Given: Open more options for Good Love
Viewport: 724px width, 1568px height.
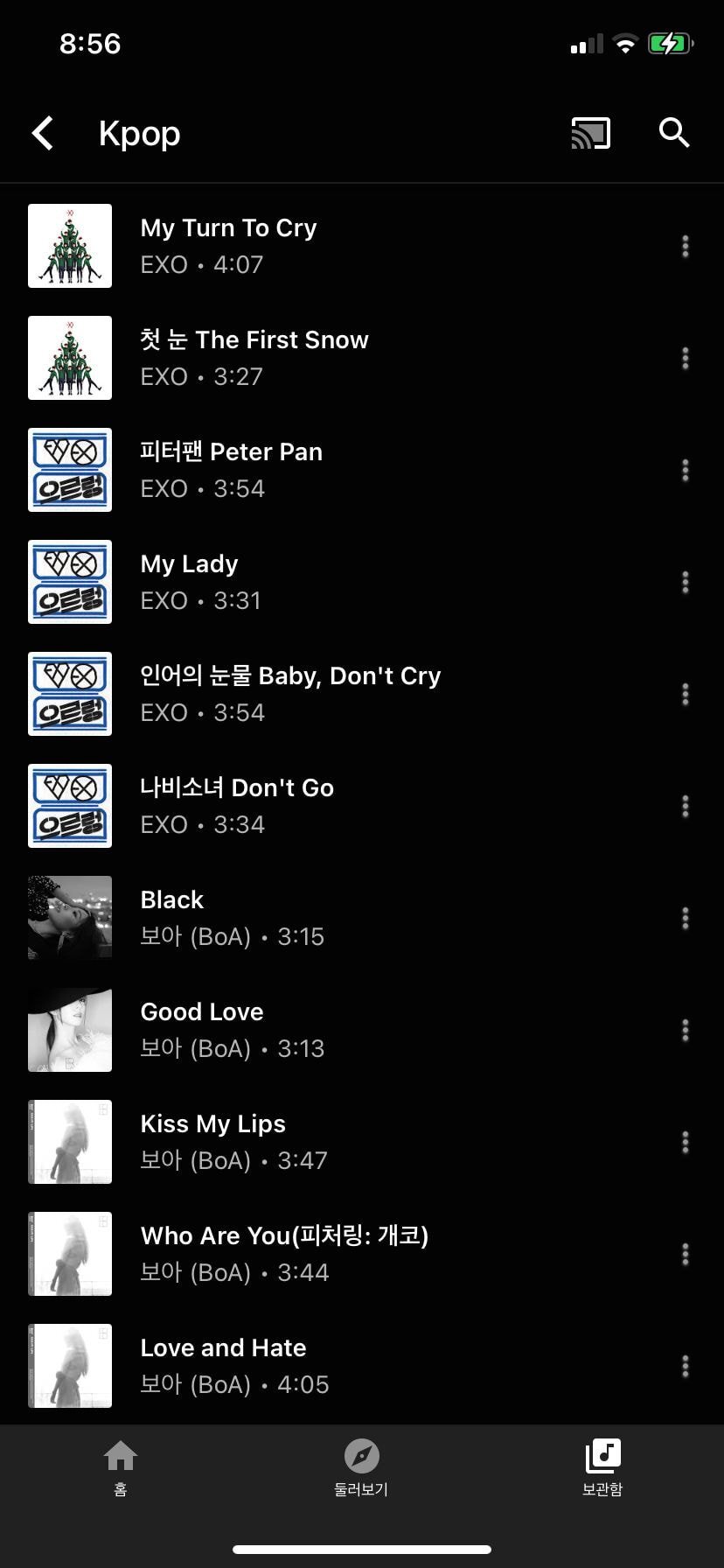Looking at the screenshot, I should [x=686, y=1031].
